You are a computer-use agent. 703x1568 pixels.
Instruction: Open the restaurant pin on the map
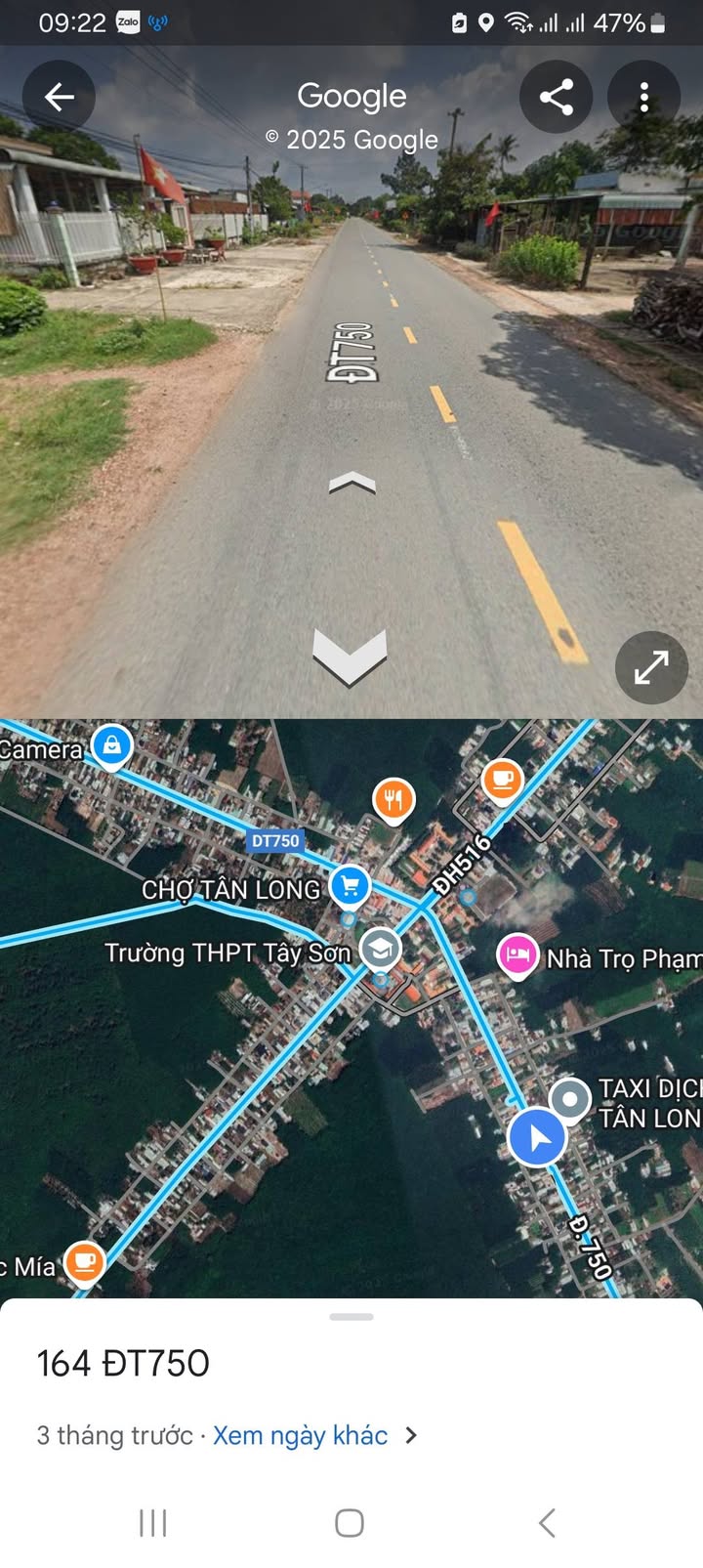pos(393,800)
